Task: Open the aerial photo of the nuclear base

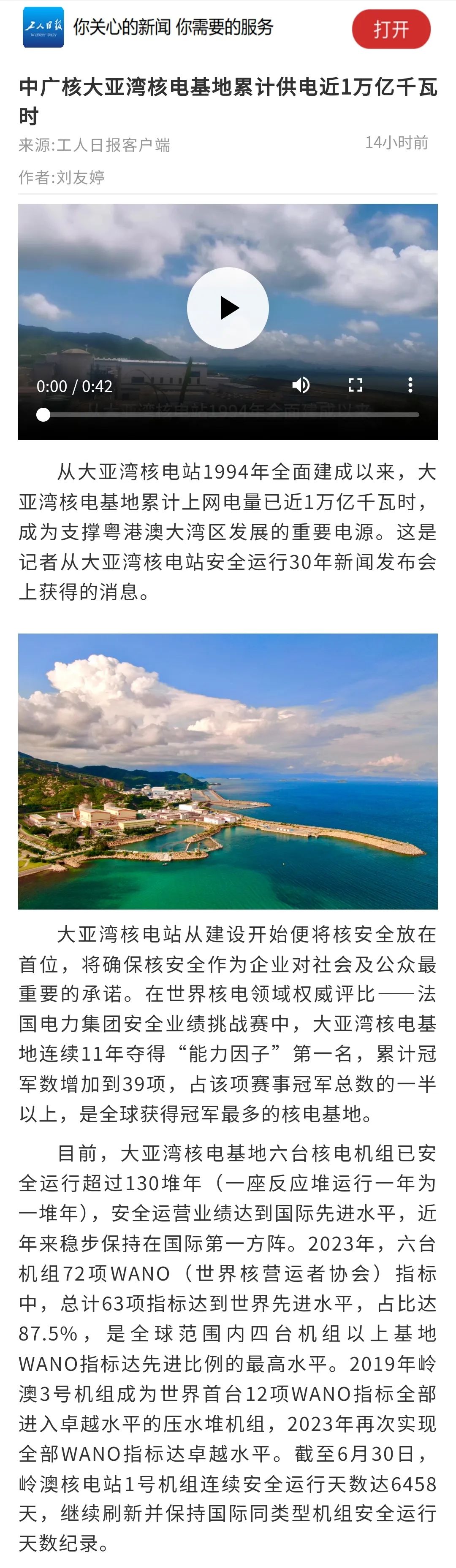Action: (x=228, y=771)
